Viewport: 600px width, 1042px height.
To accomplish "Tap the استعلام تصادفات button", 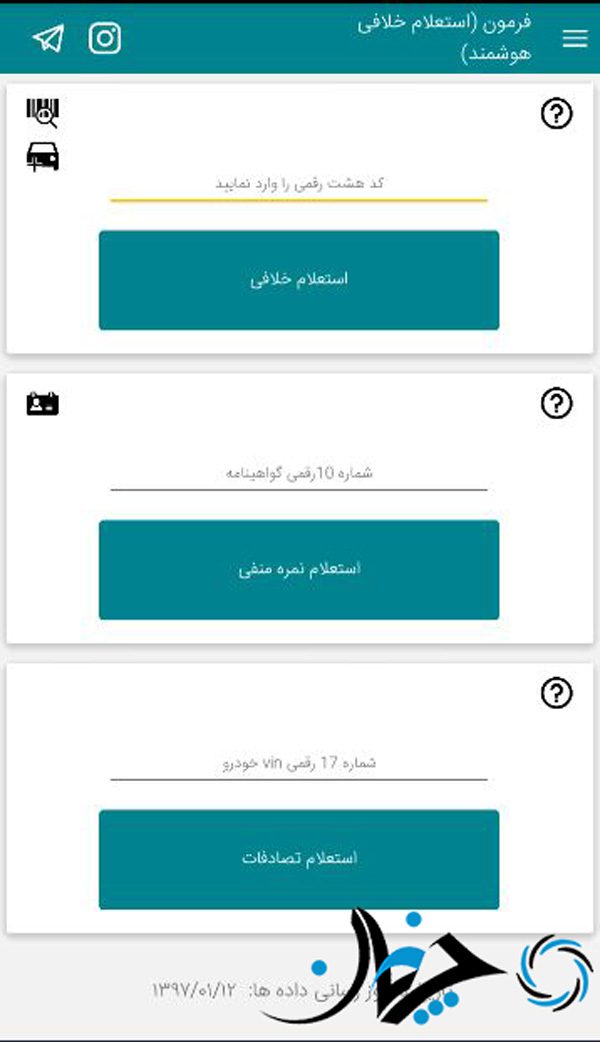I will click(x=298, y=858).
